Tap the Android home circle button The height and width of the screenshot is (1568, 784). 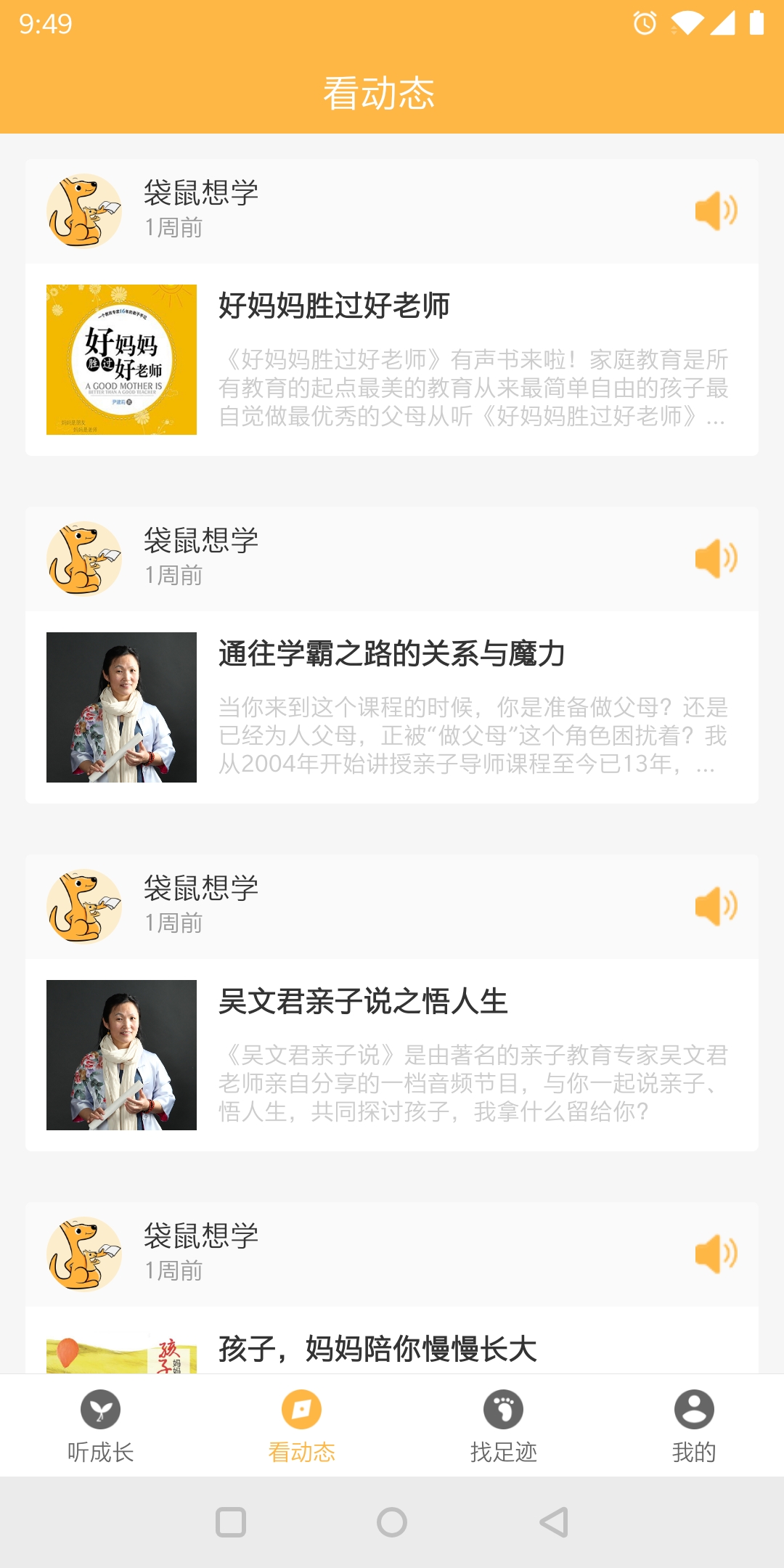(392, 1521)
